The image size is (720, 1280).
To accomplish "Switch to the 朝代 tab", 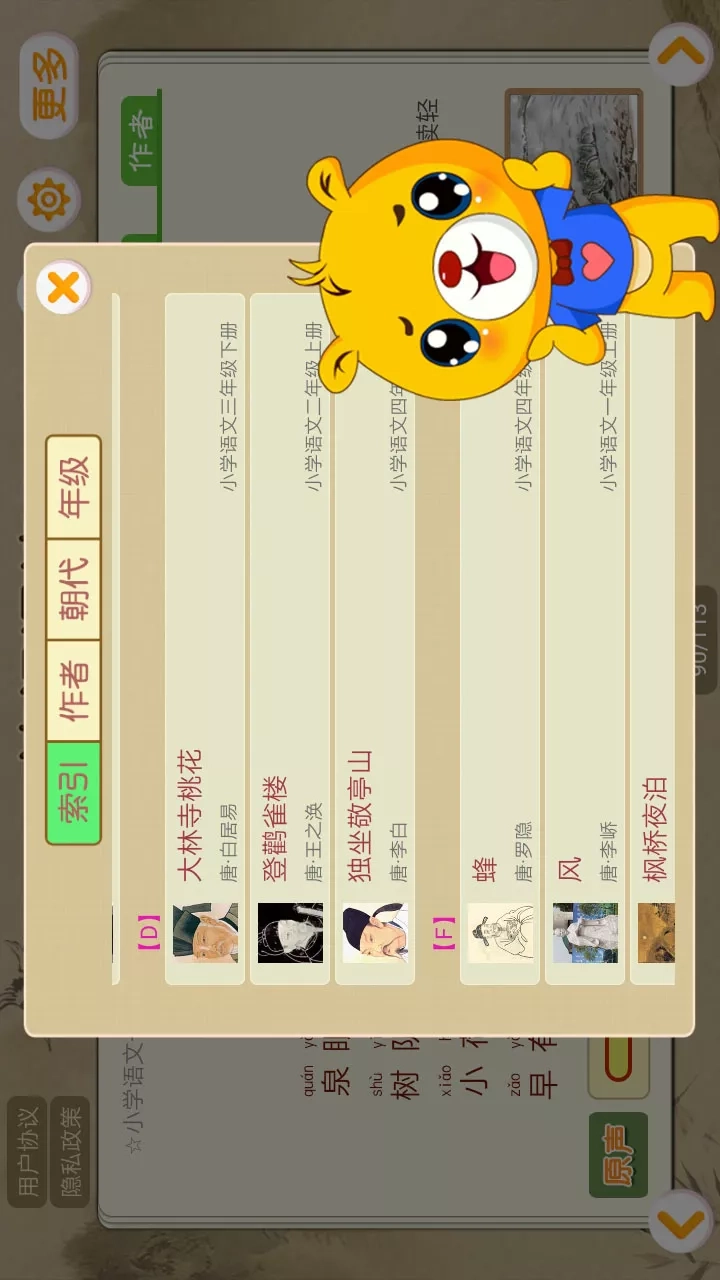I will [74, 590].
